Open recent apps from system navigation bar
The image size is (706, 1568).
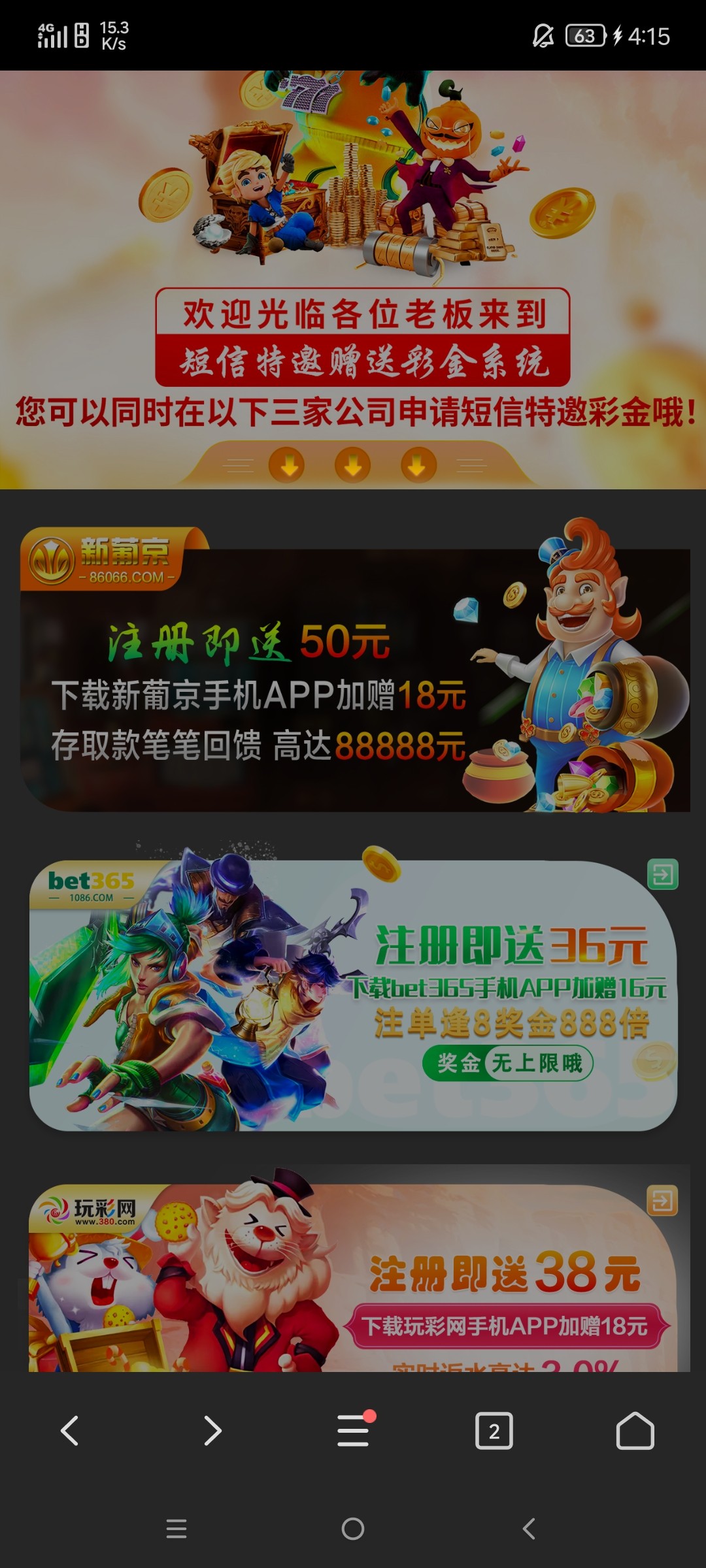coord(176,1529)
